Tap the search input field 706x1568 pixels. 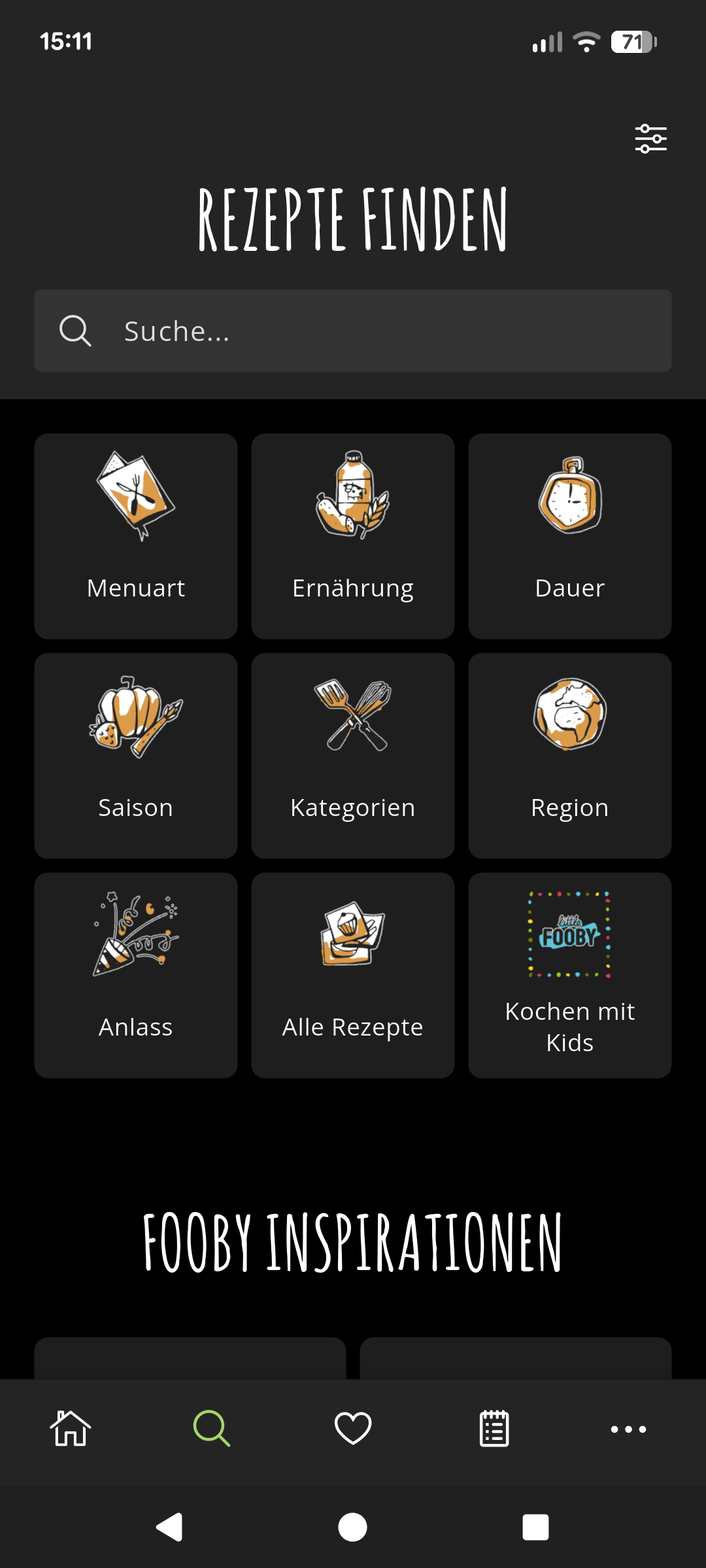[x=352, y=331]
